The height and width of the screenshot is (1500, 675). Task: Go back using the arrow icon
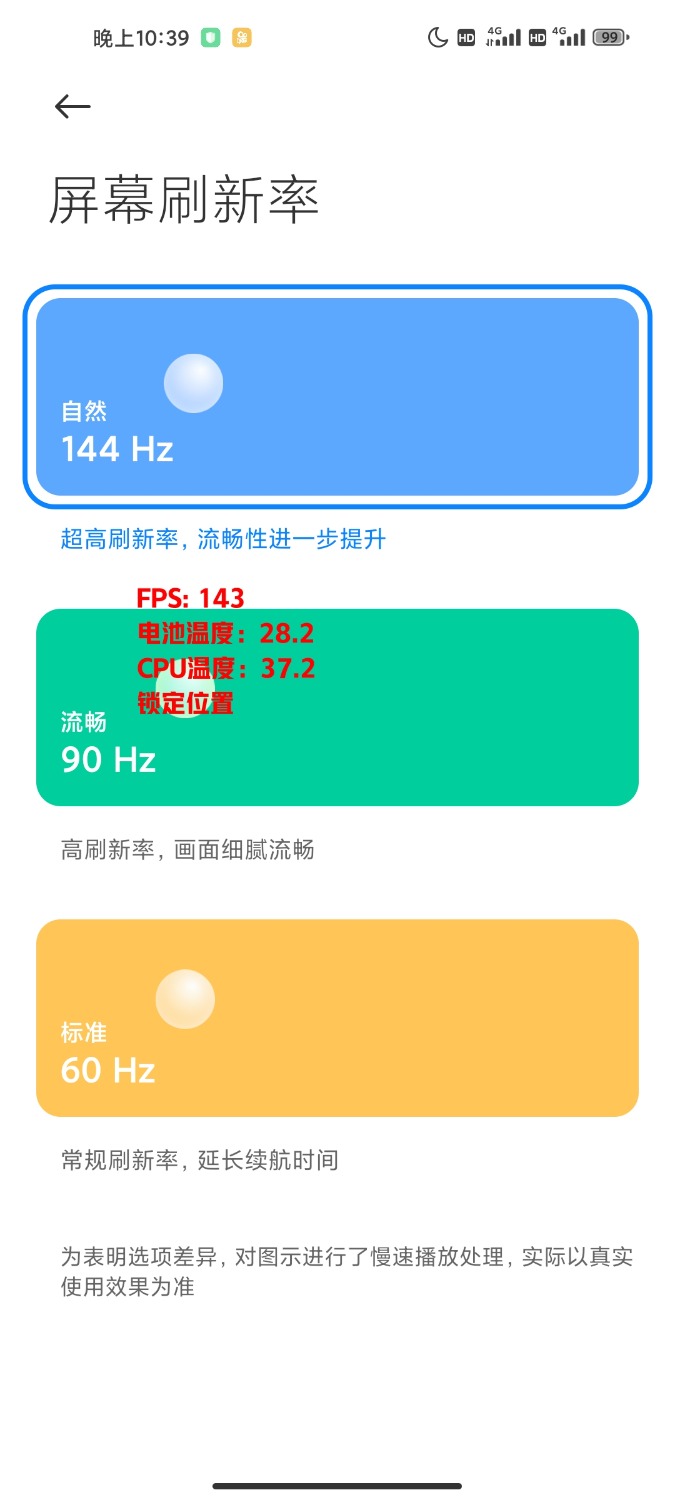click(x=72, y=106)
